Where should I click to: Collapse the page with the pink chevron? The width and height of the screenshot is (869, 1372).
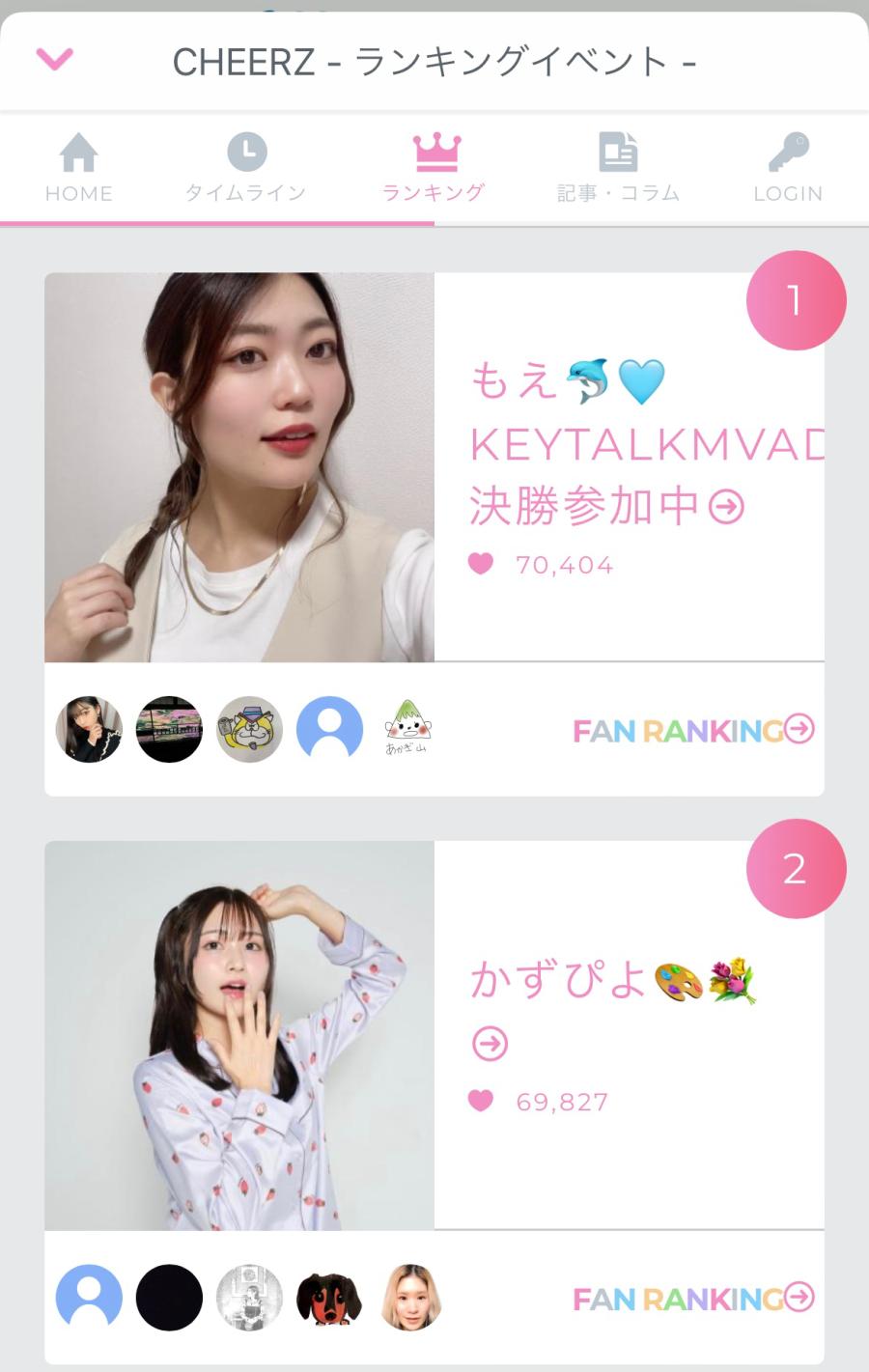tap(55, 60)
